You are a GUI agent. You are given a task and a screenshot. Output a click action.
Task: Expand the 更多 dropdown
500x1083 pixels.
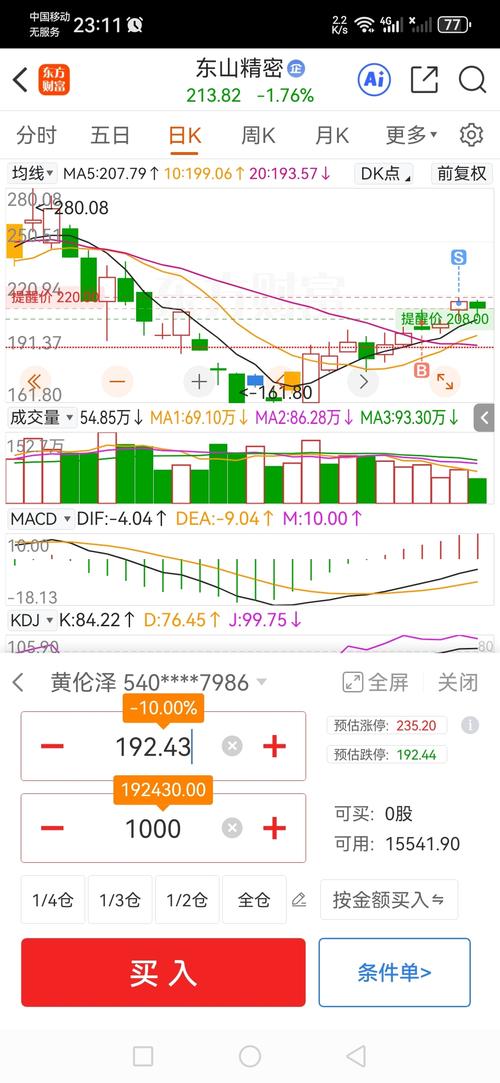[x=411, y=135]
